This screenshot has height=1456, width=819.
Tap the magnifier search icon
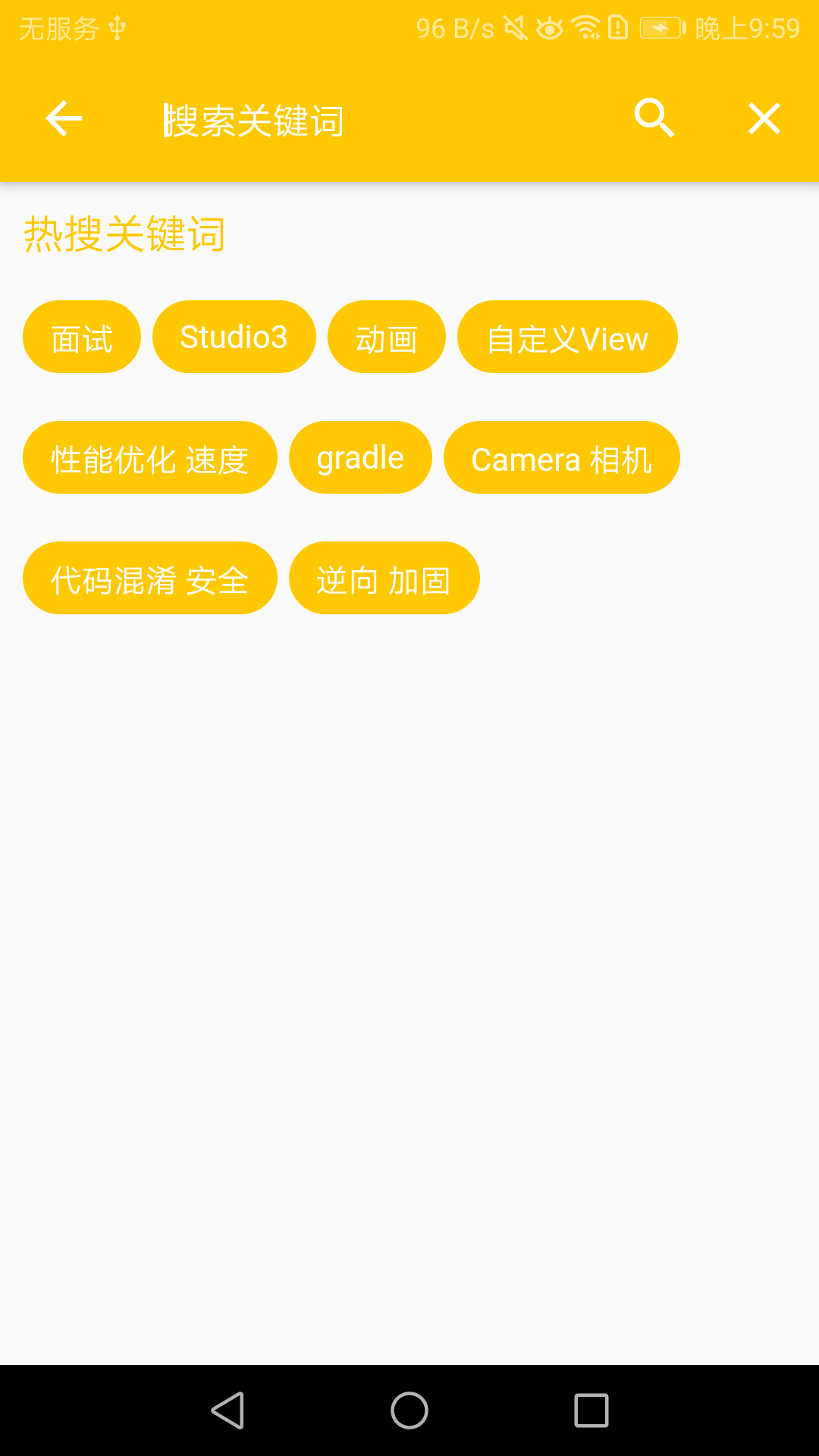pyautogui.click(x=654, y=118)
